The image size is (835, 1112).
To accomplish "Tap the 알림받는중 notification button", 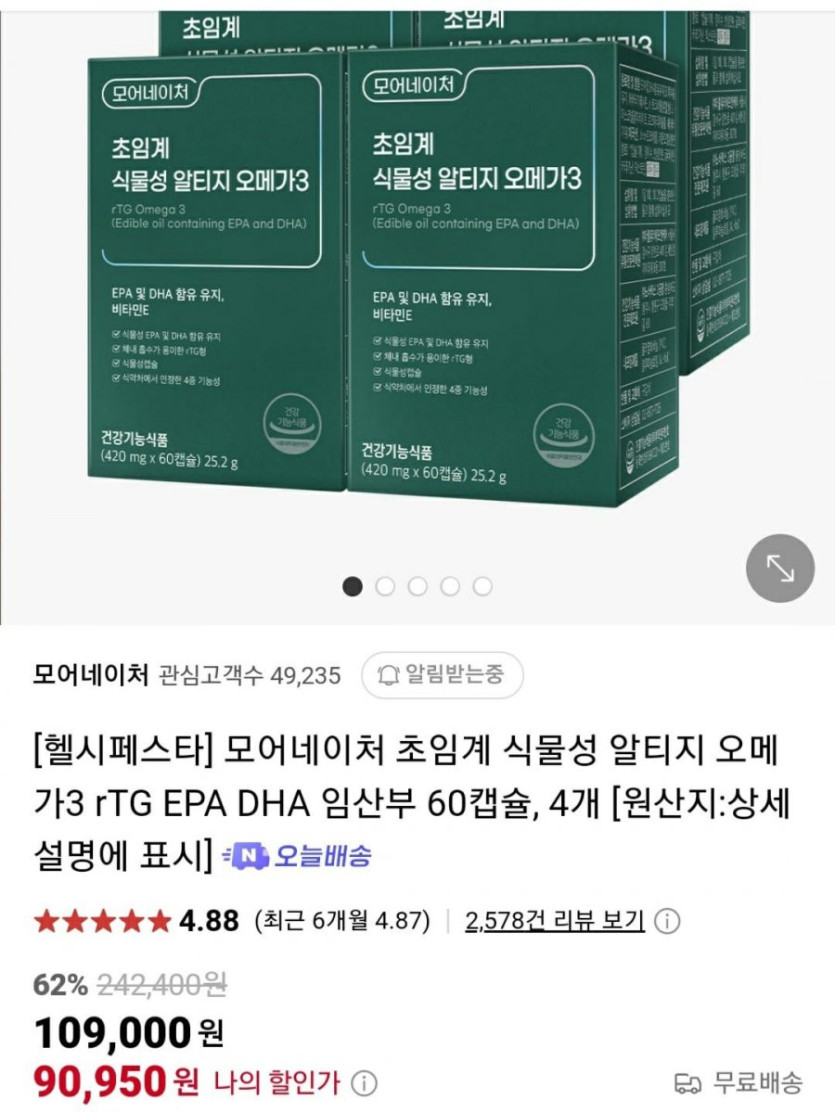I will pyautogui.click(x=442, y=674).
